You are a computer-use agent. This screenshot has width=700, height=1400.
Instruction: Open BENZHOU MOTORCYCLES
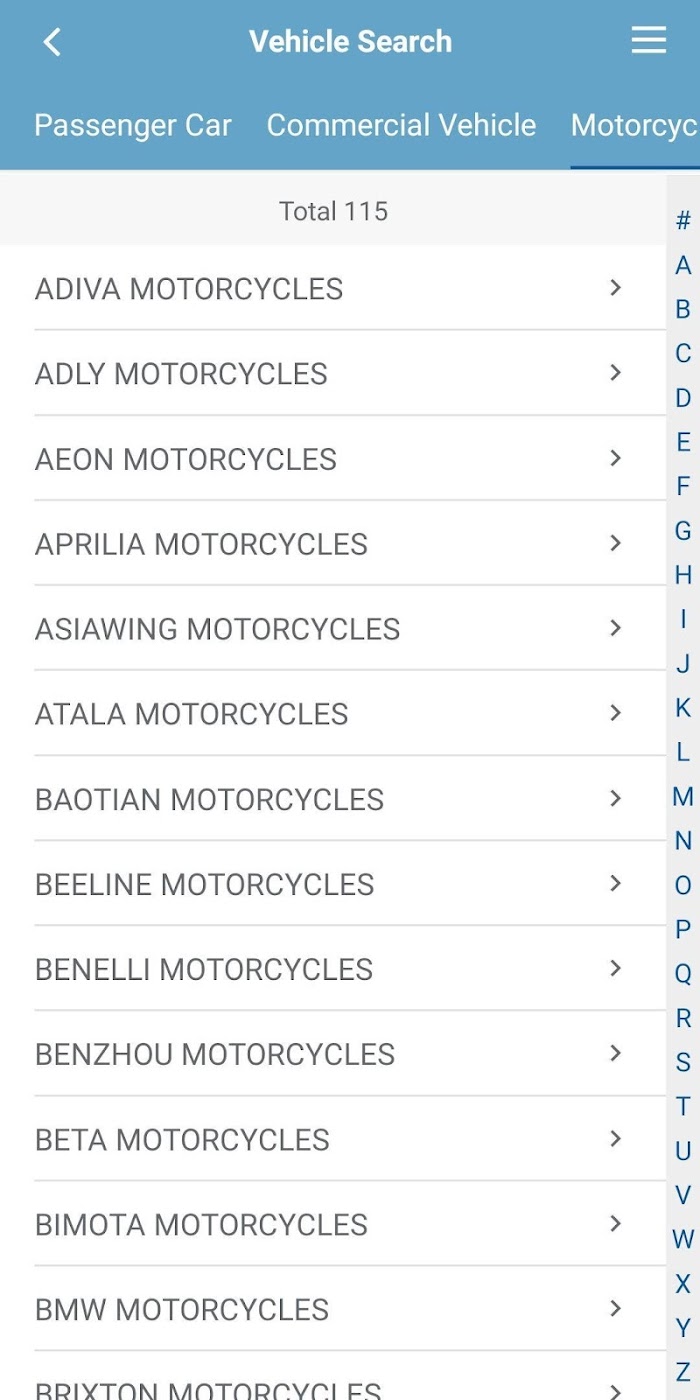coord(333,1054)
